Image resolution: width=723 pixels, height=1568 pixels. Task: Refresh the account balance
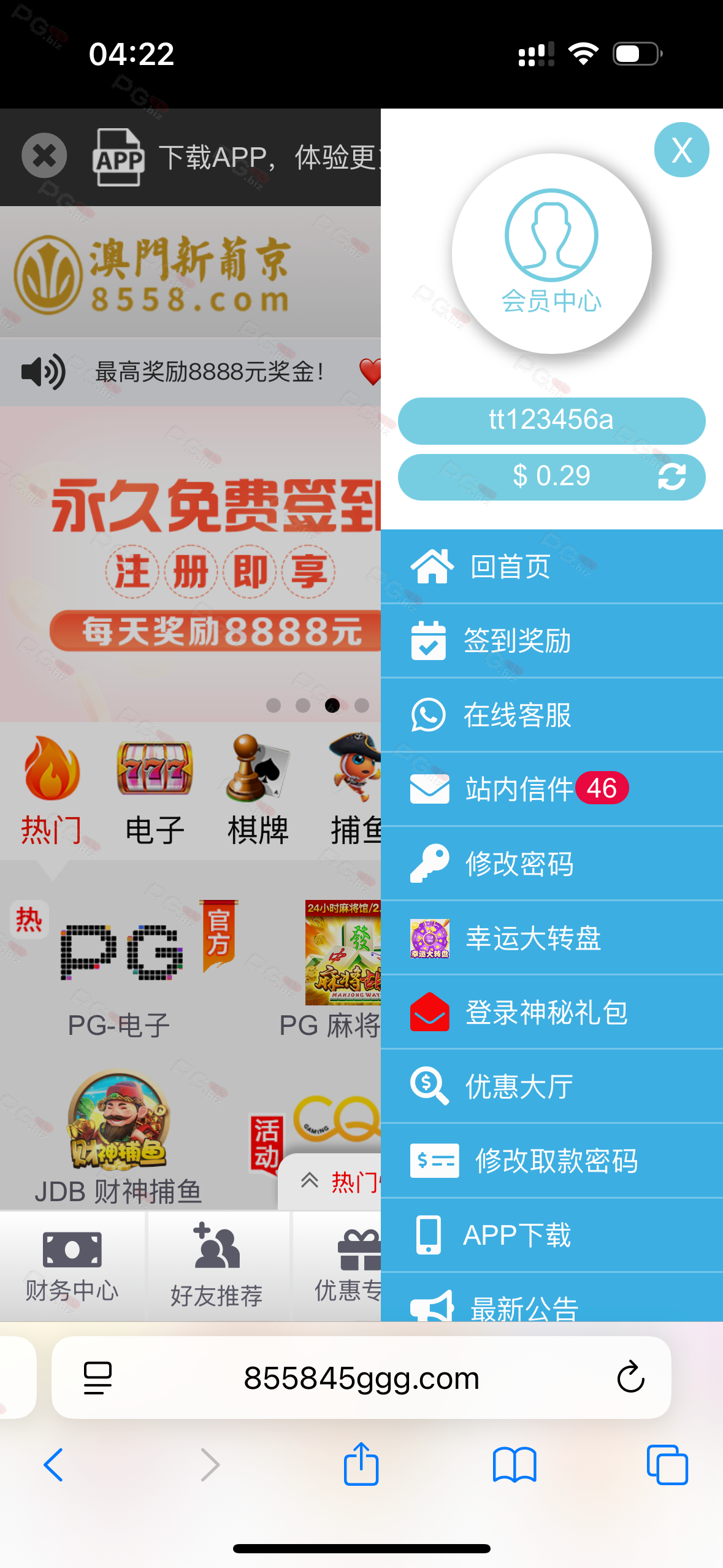tap(671, 477)
